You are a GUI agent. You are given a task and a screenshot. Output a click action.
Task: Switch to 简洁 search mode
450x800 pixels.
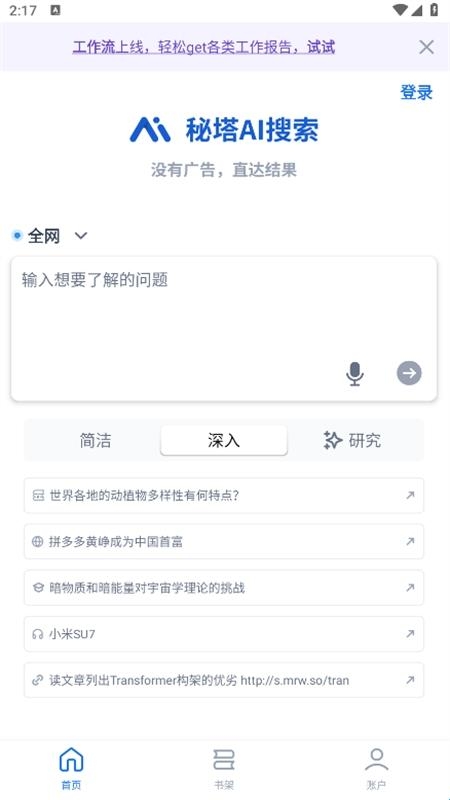pos(95,440)
